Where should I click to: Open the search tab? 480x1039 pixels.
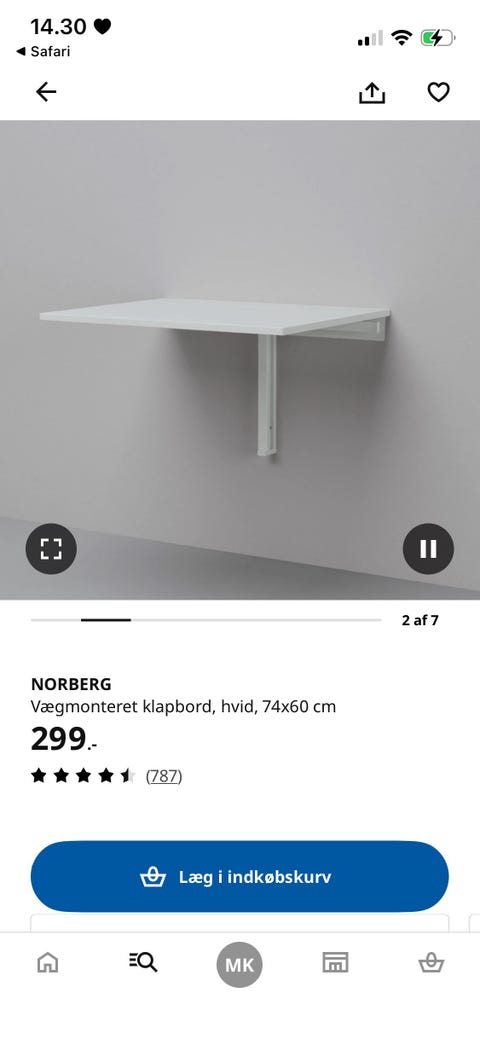tap(143, 962)
